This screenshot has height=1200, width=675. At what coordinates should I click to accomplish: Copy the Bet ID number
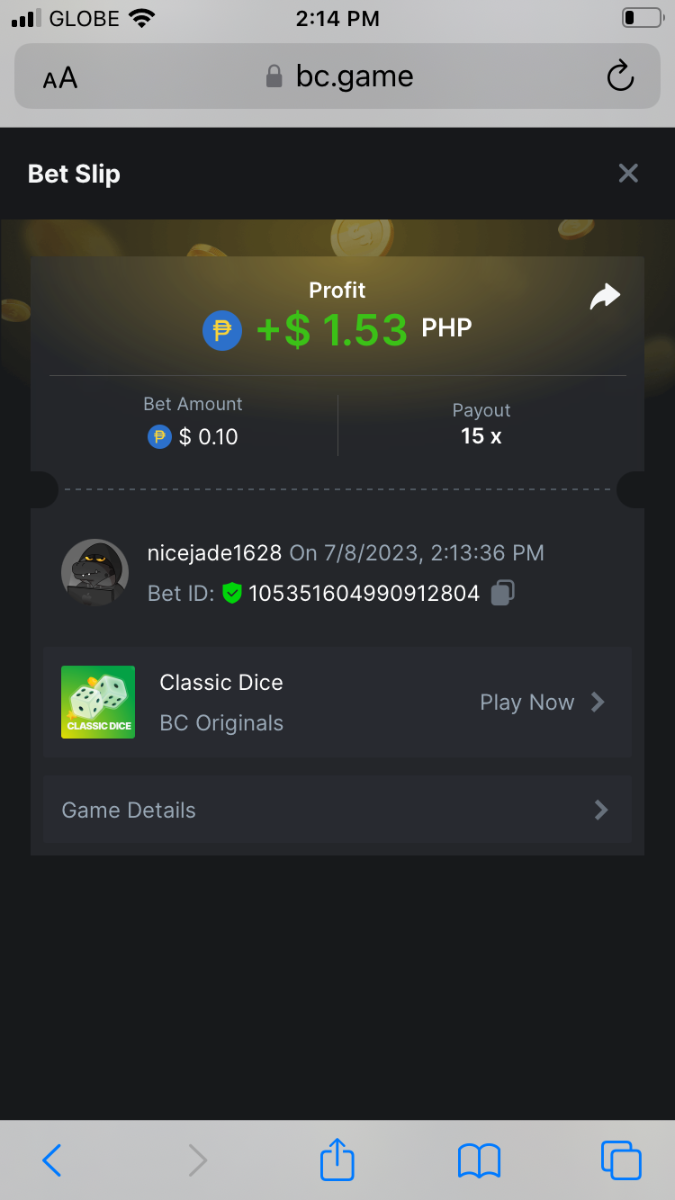(503, 593)
